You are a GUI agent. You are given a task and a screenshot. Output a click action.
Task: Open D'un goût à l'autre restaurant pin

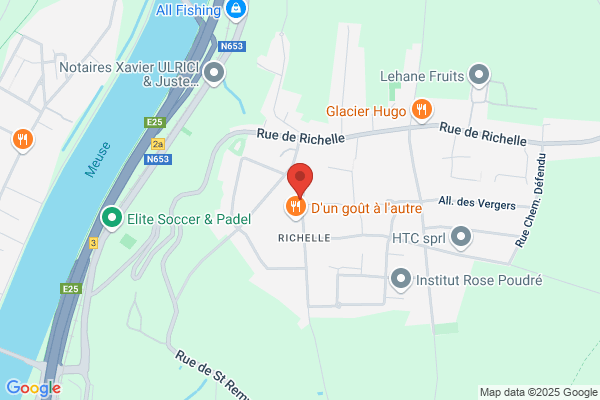[296, 207]
